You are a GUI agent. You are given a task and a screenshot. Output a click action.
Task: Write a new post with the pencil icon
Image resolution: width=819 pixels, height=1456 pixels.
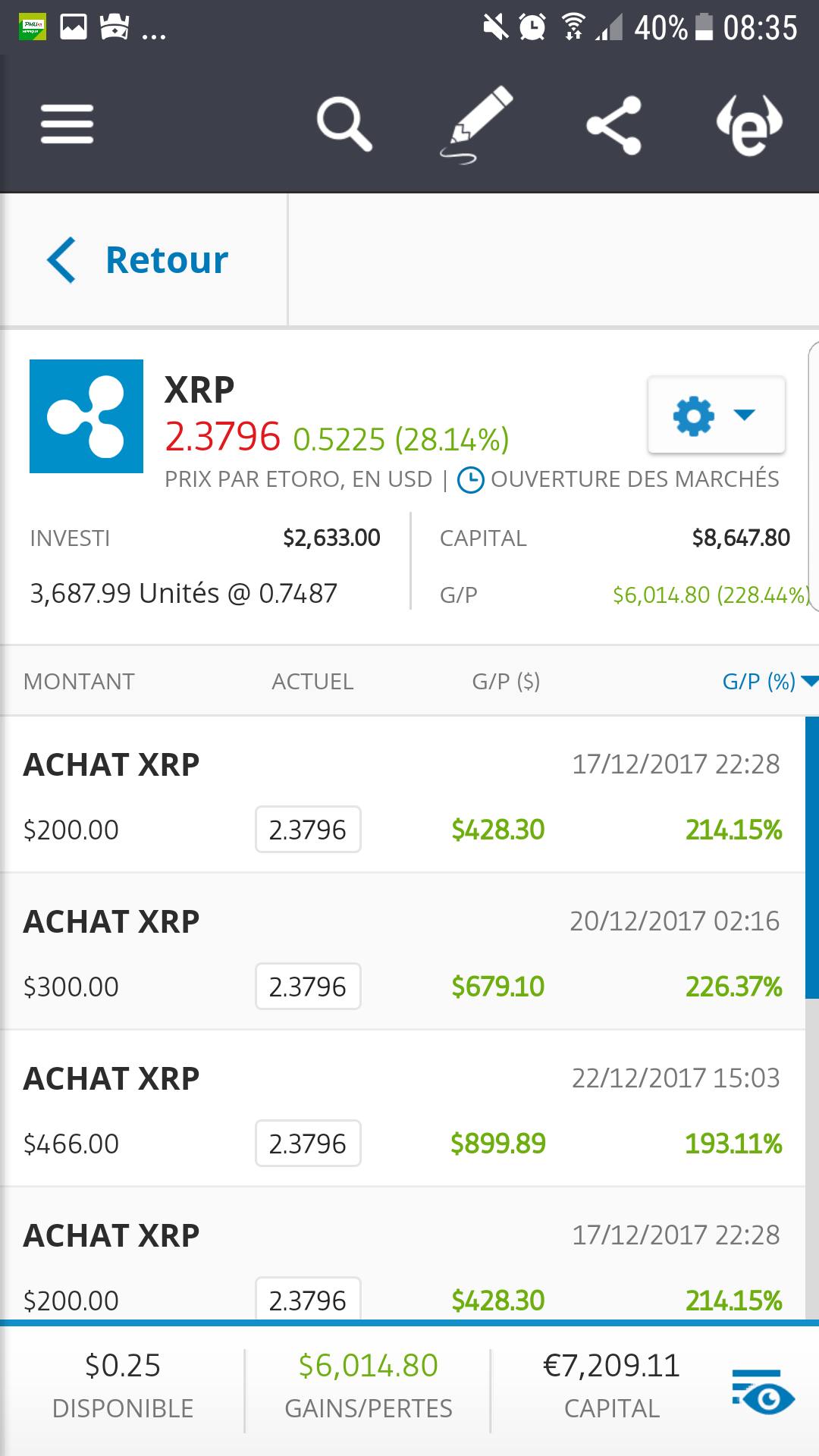click(x=476, y=124)
